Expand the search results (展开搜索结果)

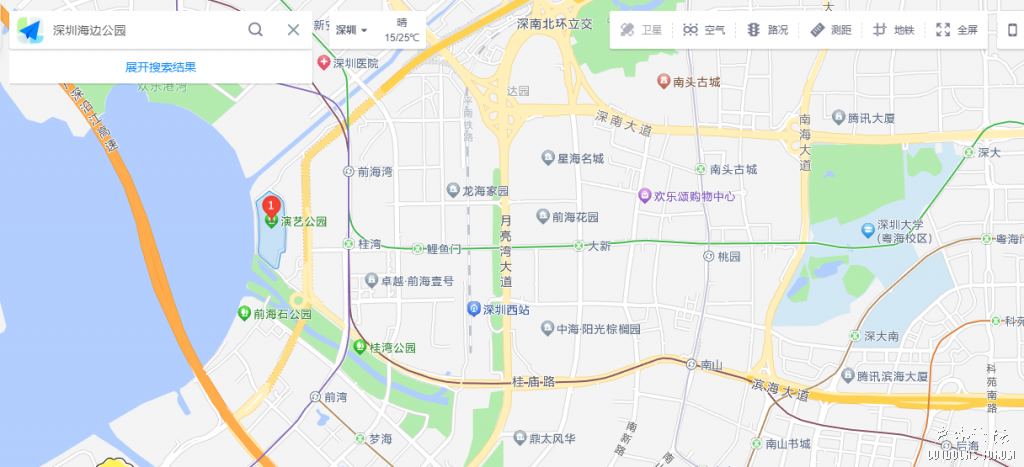[160, 67]
